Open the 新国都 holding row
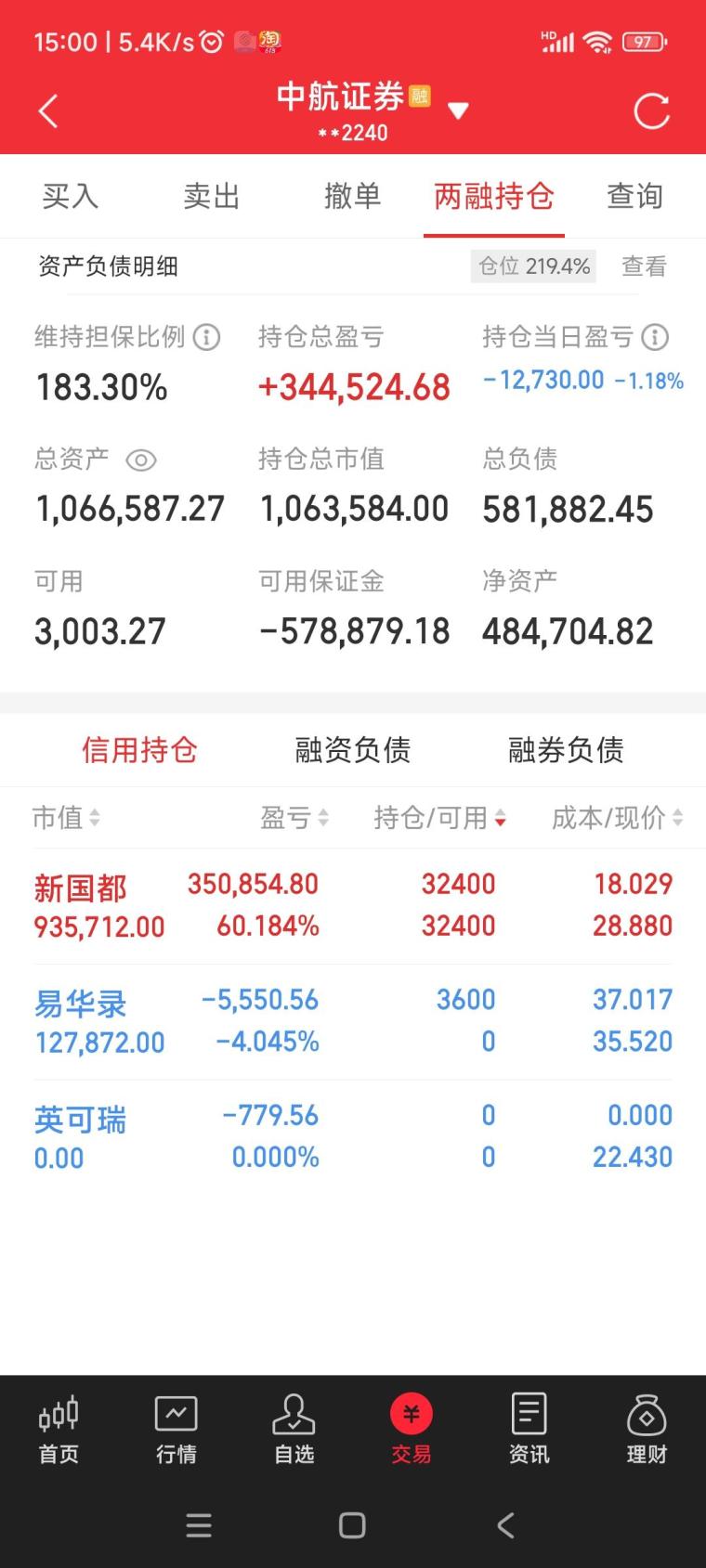The width and height of the screenshot is (706, 1568). (353, 905)
